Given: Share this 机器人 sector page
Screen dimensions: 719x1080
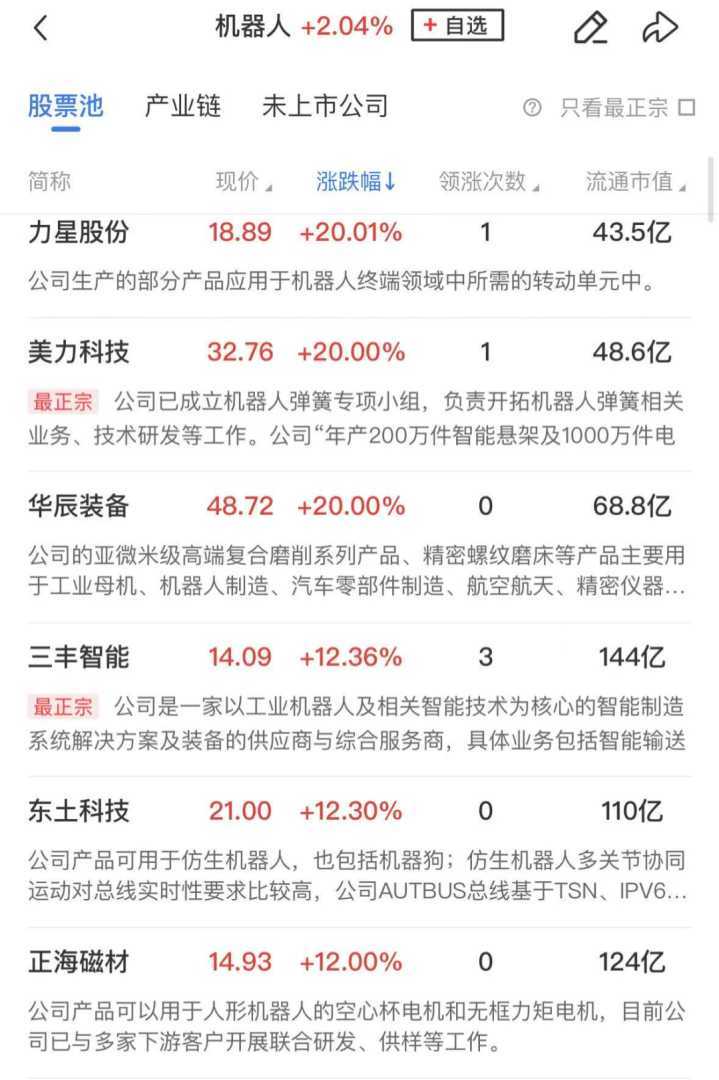Looking at the screenshot, I should tap(660, 28).
